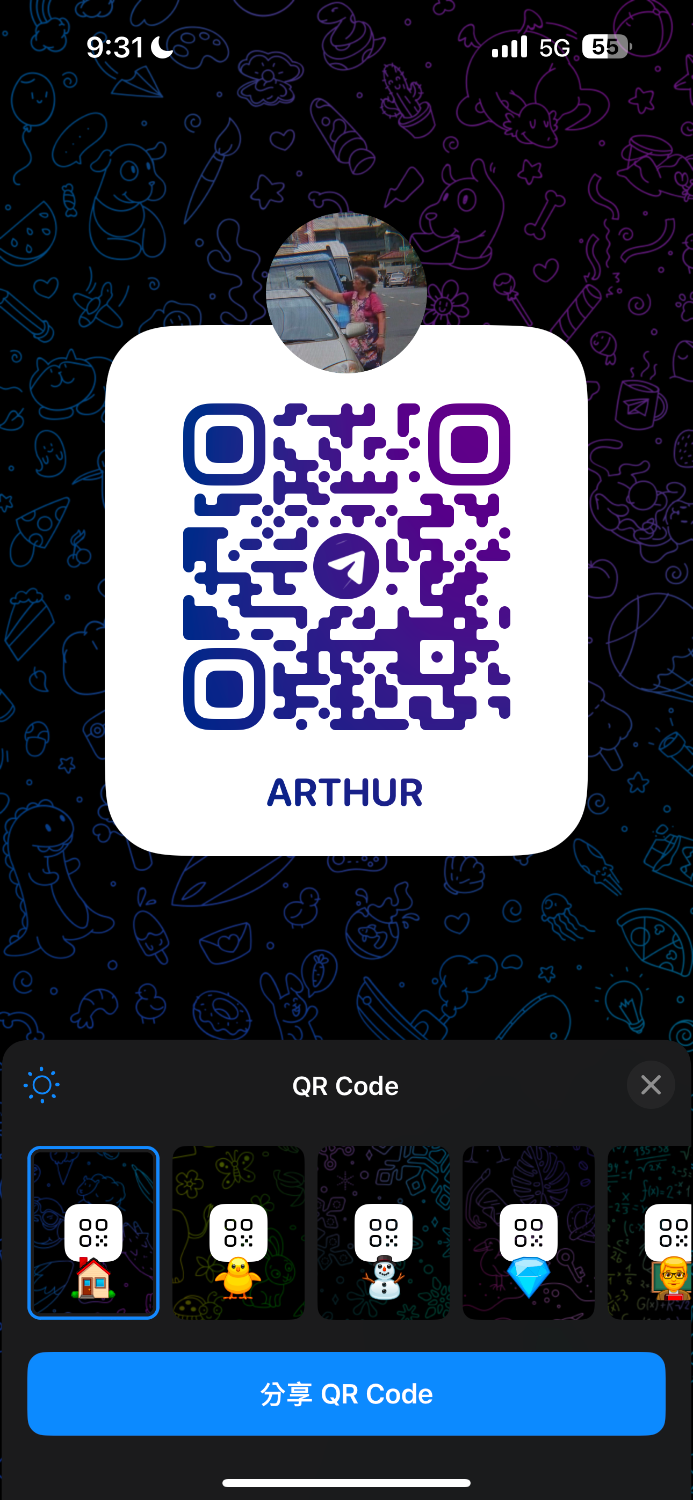Select the house theme thumbnail
This screenshot has height=1500, width=693.
93,1233
